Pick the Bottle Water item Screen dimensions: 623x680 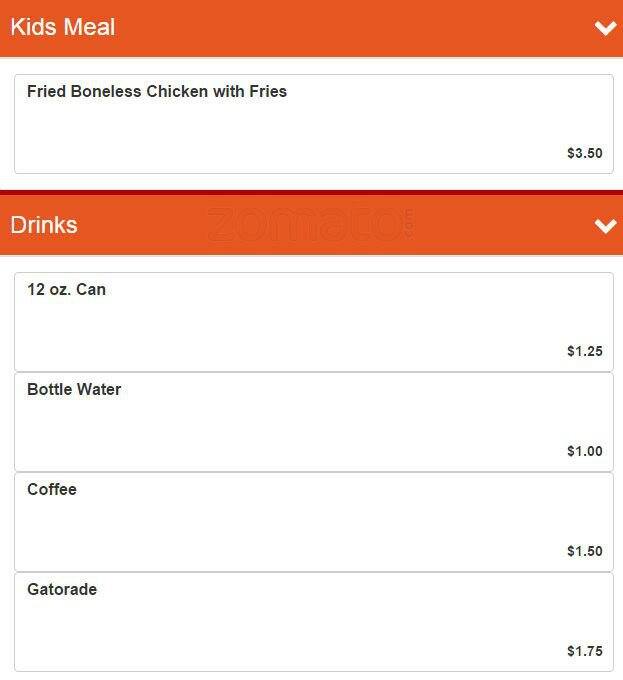[x=313, y=421]
